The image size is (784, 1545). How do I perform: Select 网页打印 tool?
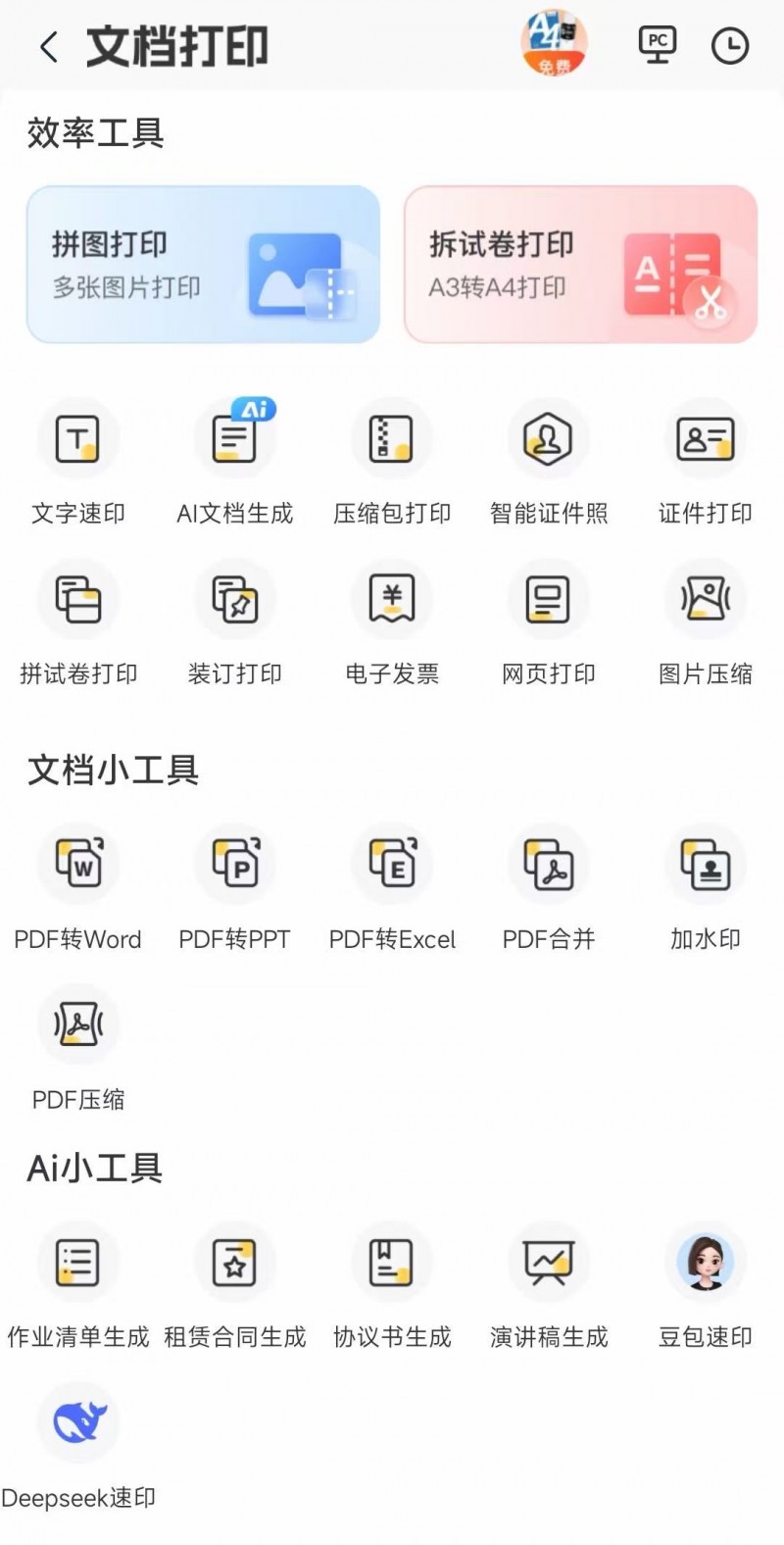(x=549, y=600)
